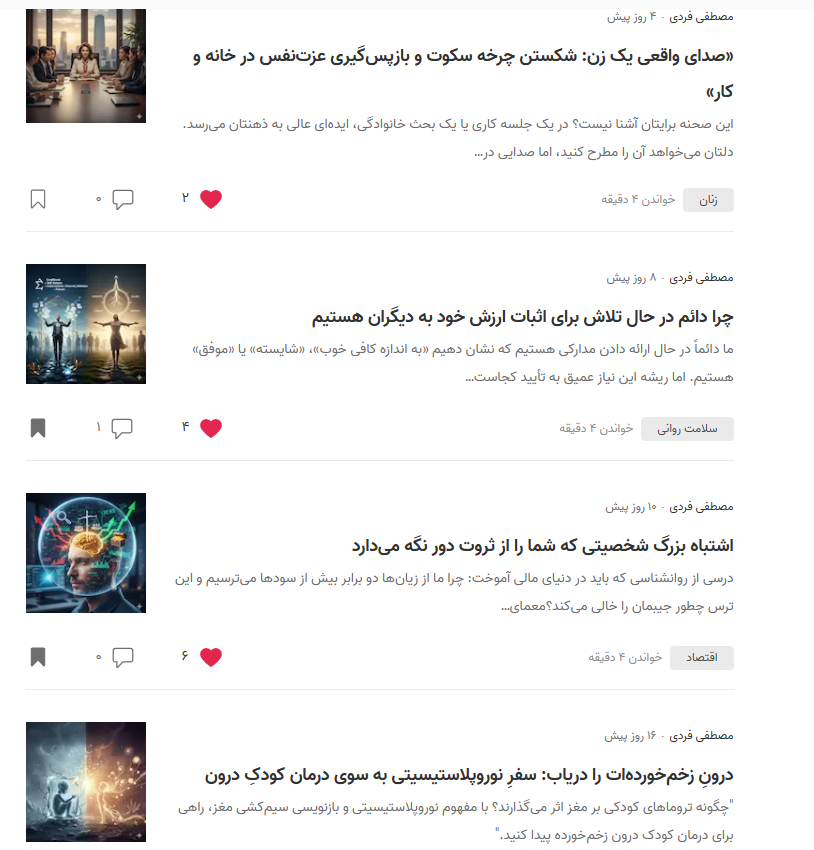This screenshot has width=814, height=850.
Task: Select the «زنان» topic chip
Action: 708,200
